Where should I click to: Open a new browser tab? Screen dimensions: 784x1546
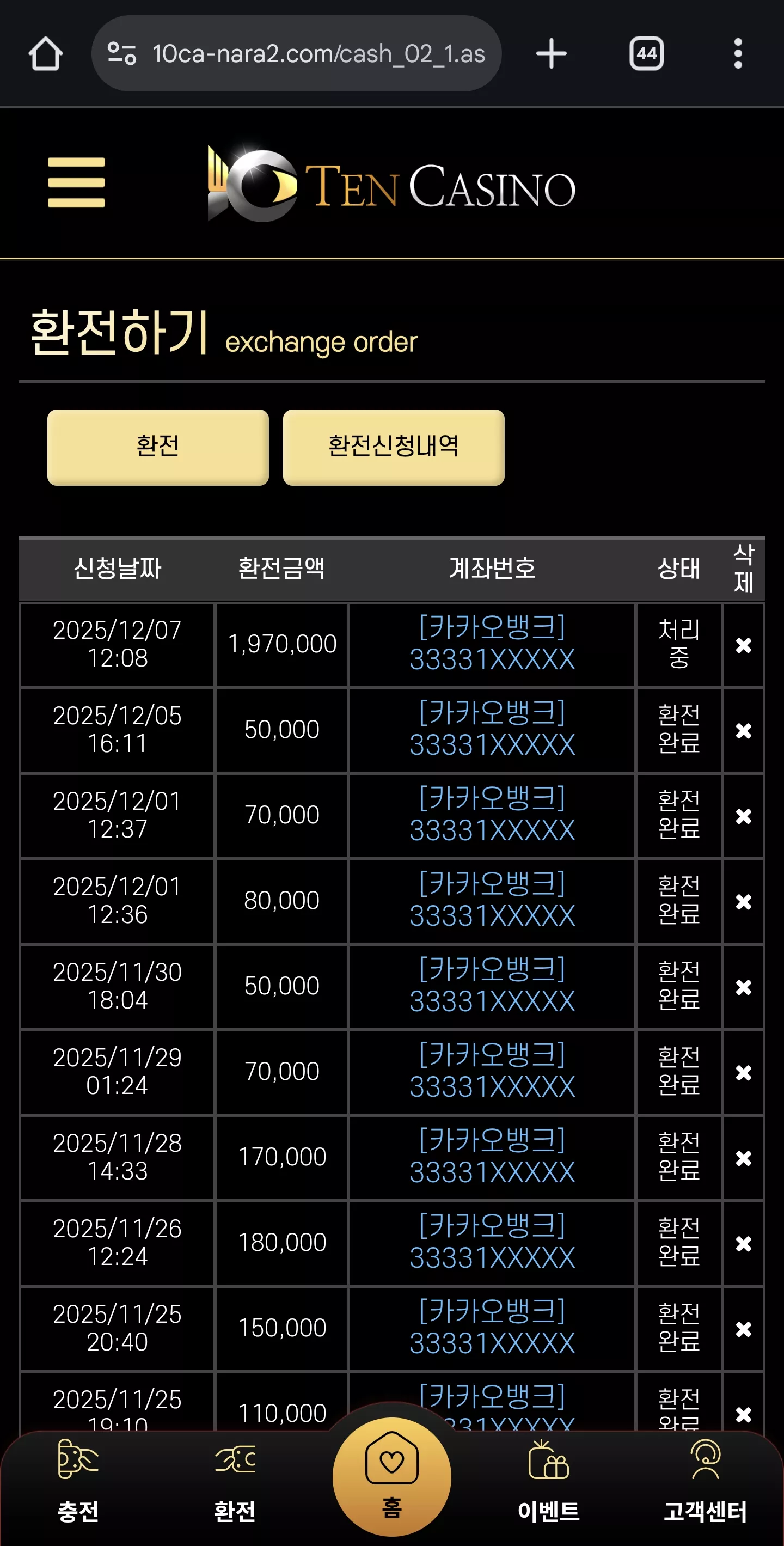click(550, 54)
